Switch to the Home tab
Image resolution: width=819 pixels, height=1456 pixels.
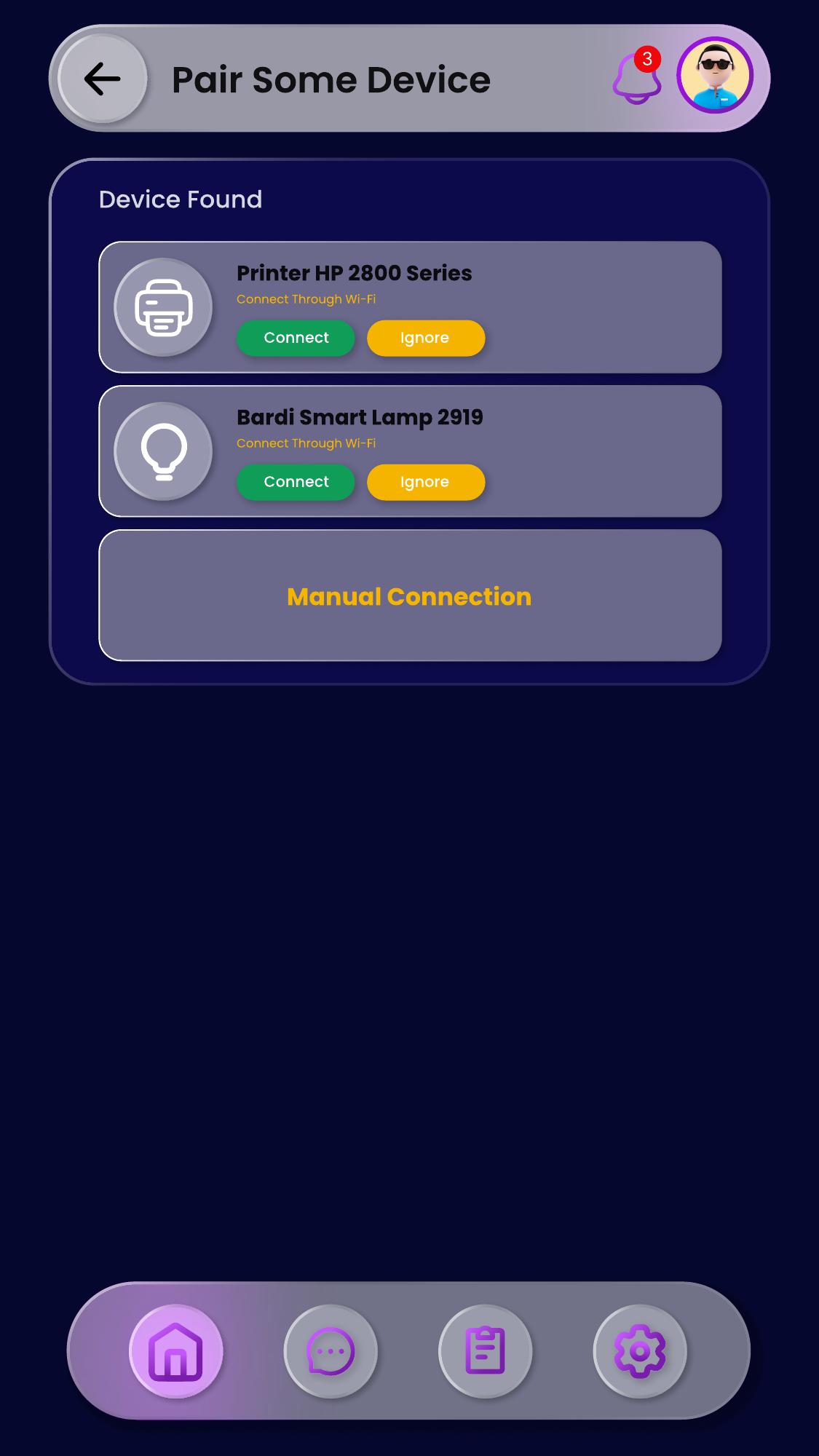point(175,1351)
